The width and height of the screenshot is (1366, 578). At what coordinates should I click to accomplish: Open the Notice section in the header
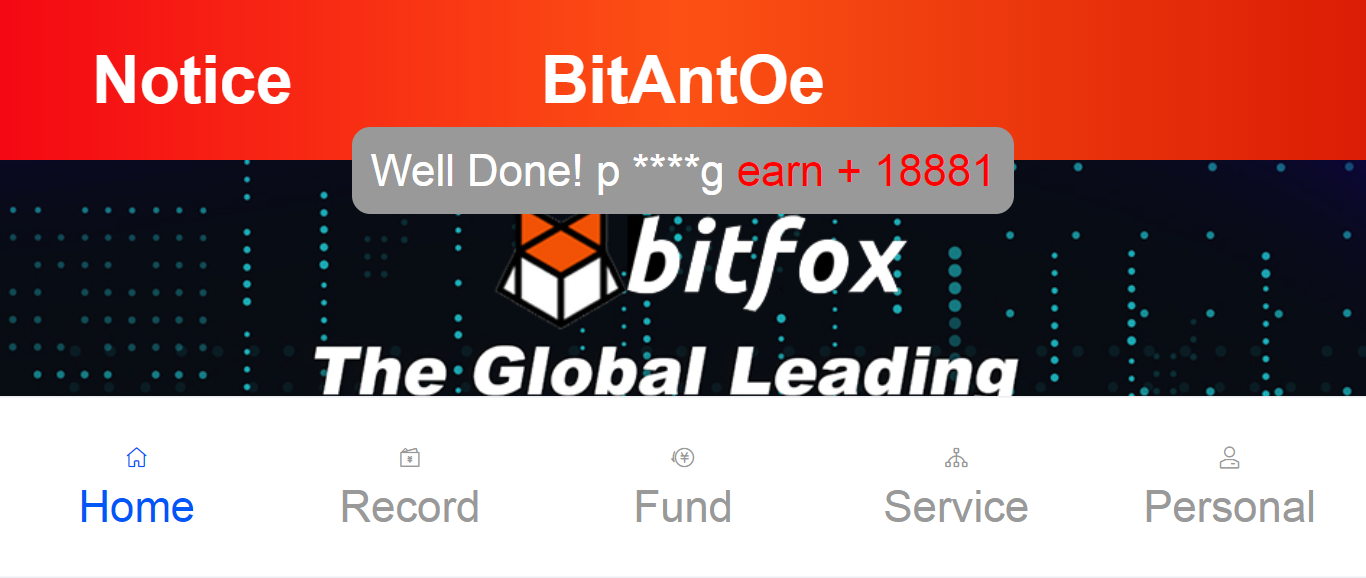coord(192,80)
